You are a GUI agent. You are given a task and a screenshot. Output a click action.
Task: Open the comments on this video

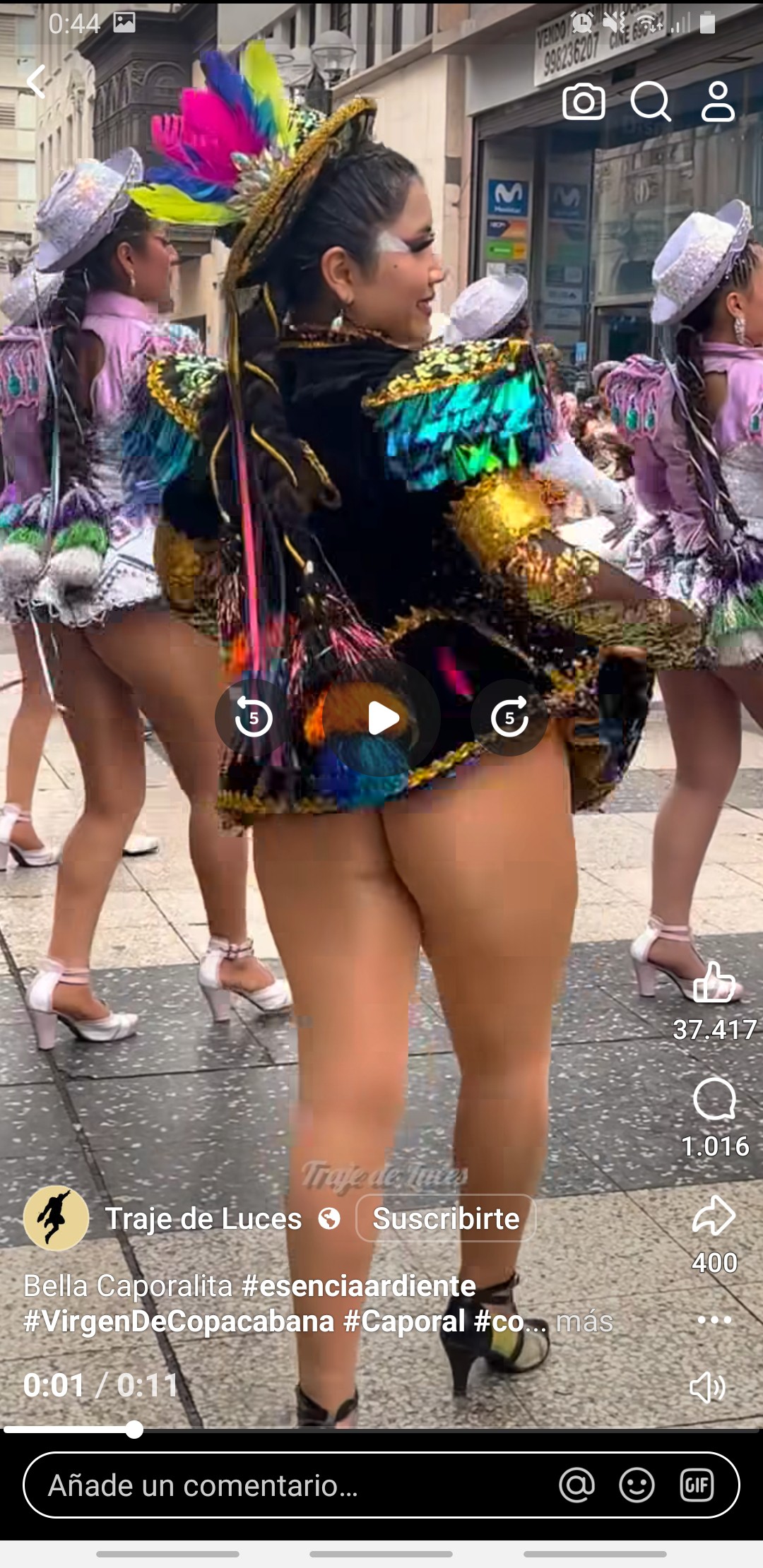pos(714,1100)
